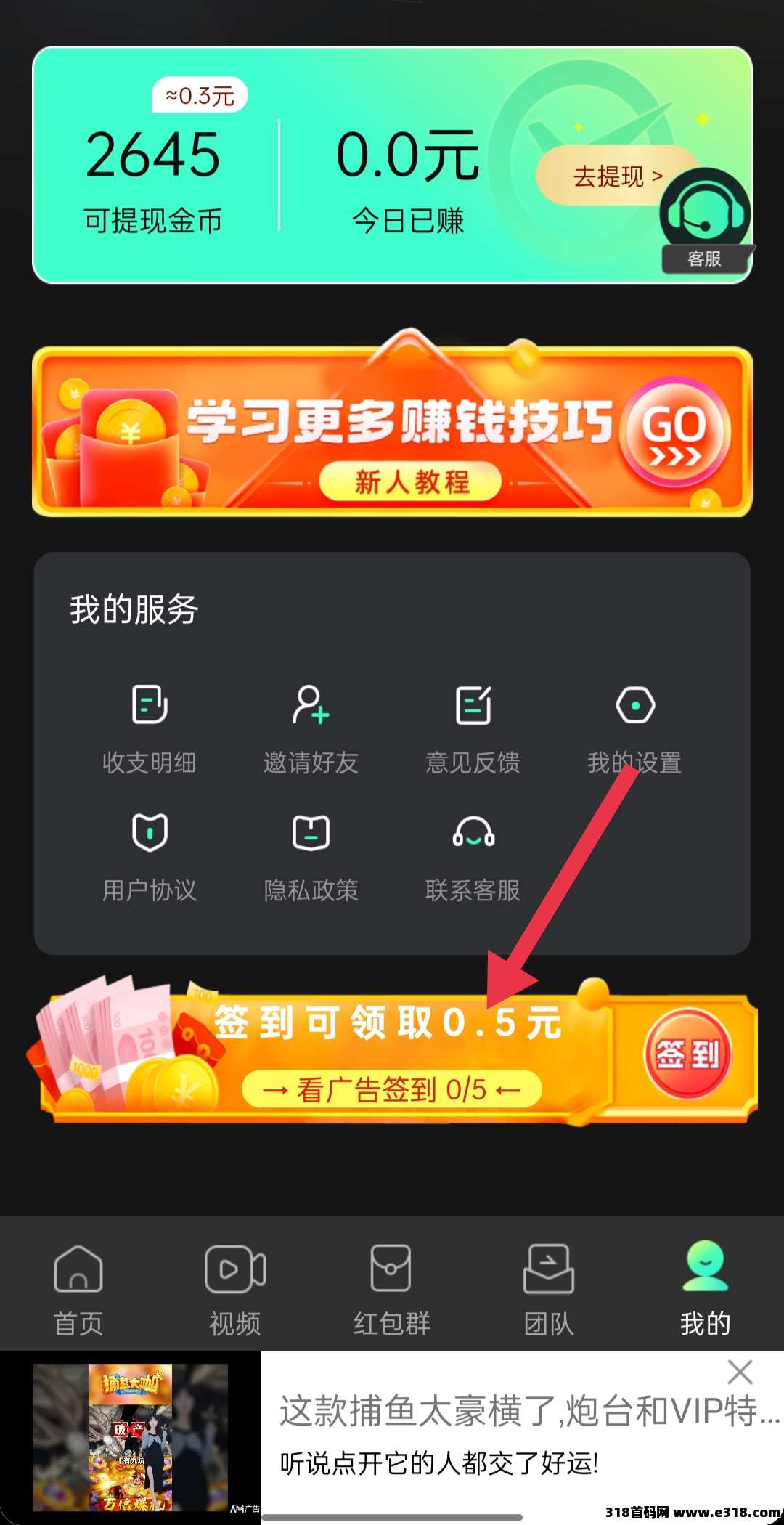This screenshot has width=784, height=1525.
Task: Switch to the 团队 team tab
Action: pyautogui.click(x=549, y=1289)
